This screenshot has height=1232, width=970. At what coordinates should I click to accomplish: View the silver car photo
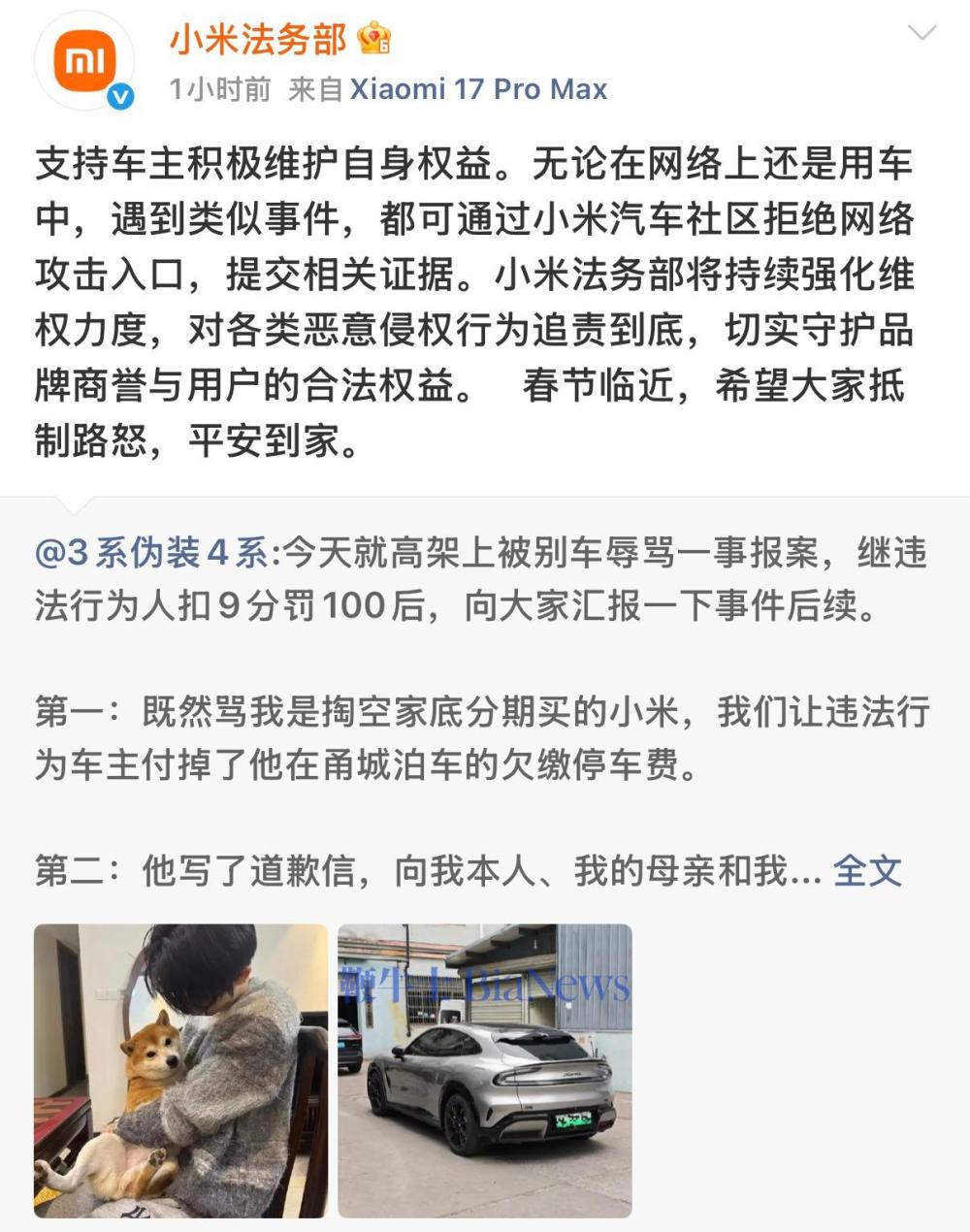coord(485,1070)
